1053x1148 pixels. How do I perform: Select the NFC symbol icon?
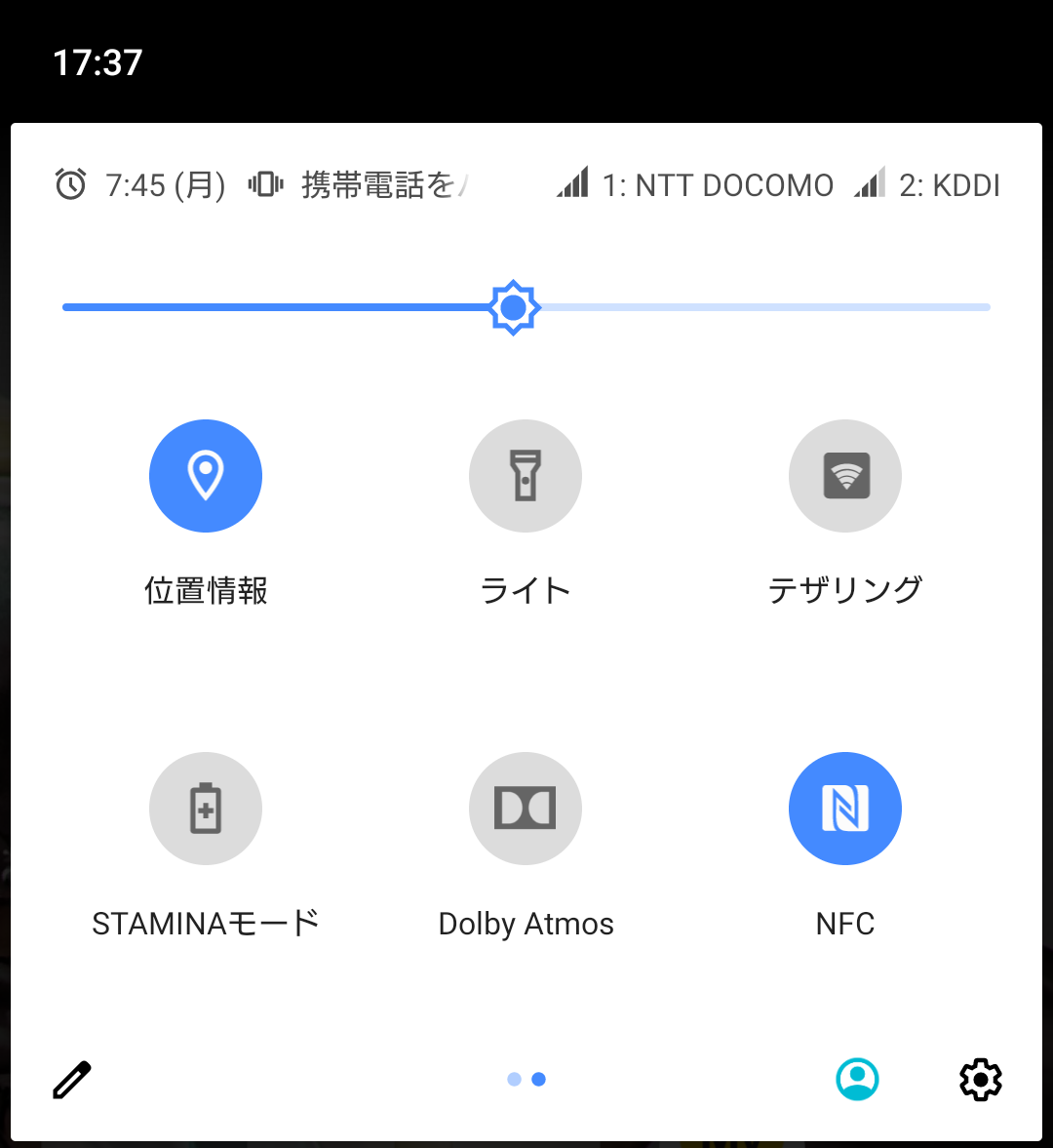click(x=844, y=808)
